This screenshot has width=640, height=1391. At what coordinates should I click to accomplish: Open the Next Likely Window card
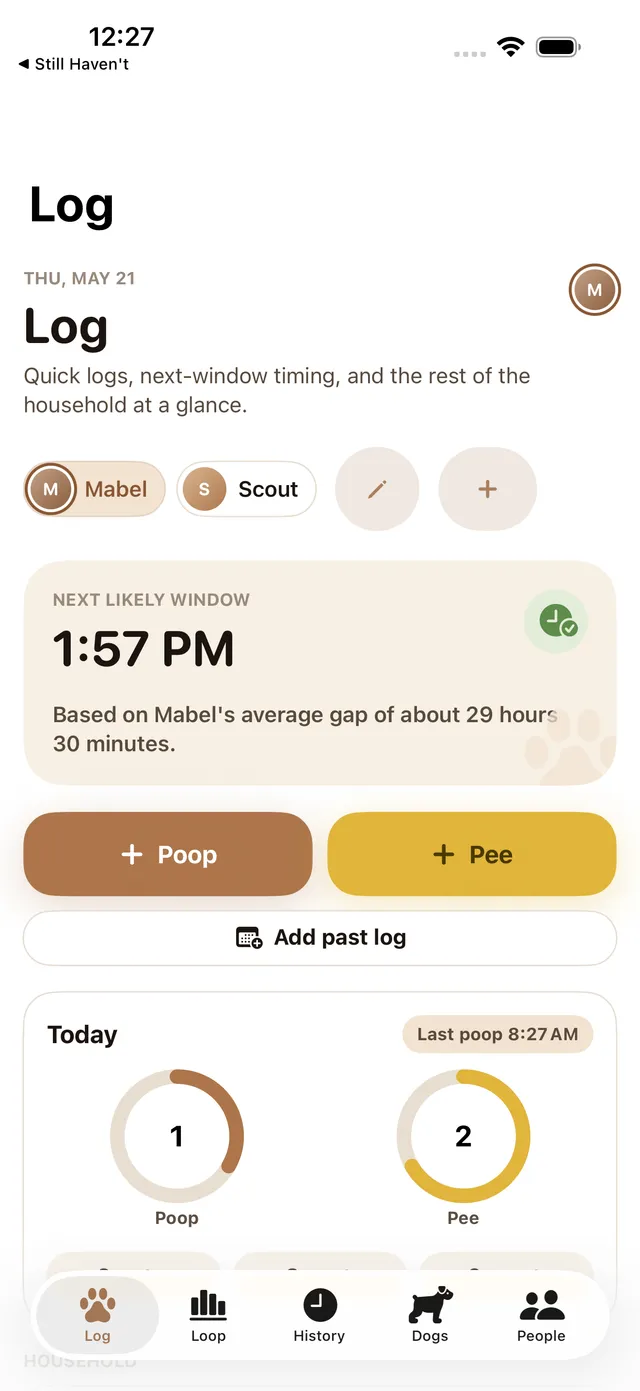coord(320,673)
